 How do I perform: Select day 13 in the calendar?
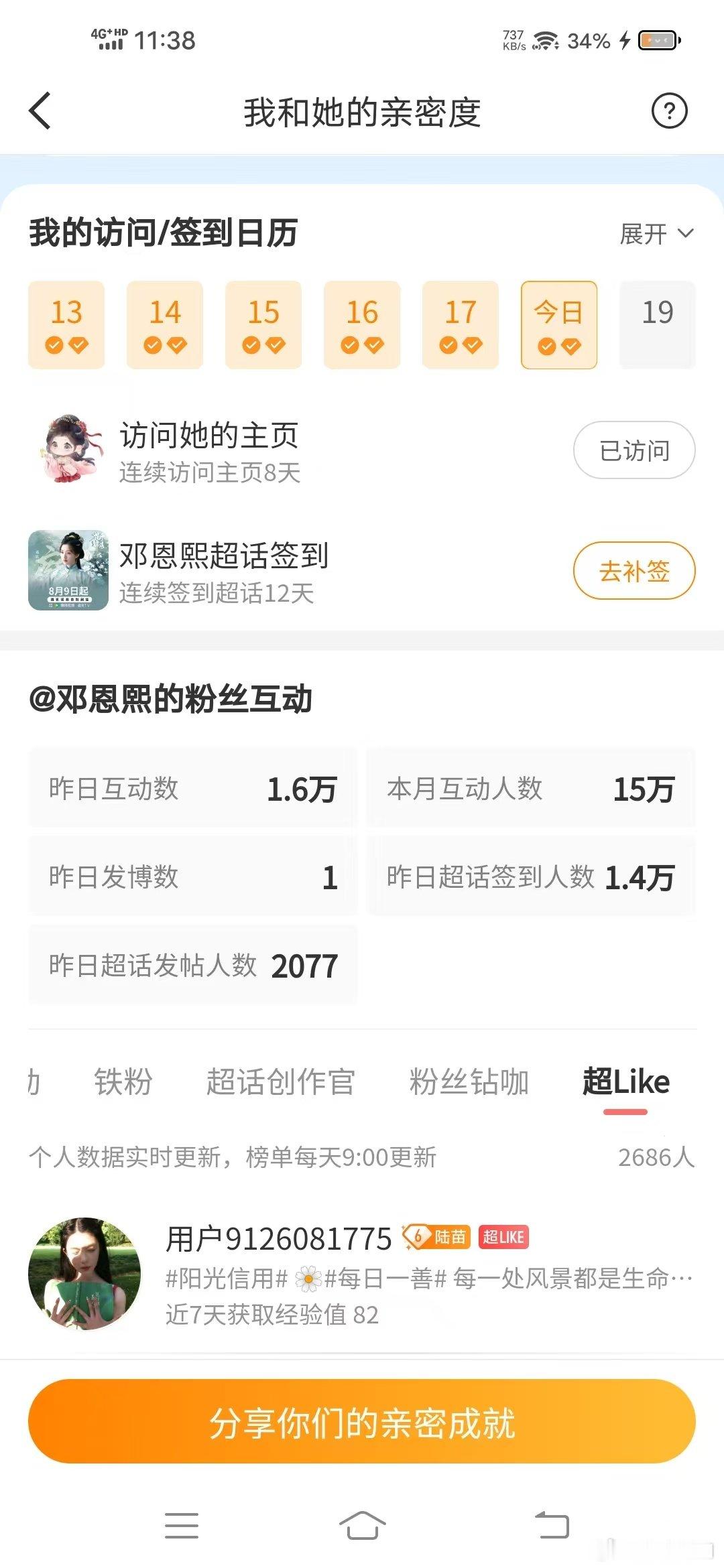[66, 325]
